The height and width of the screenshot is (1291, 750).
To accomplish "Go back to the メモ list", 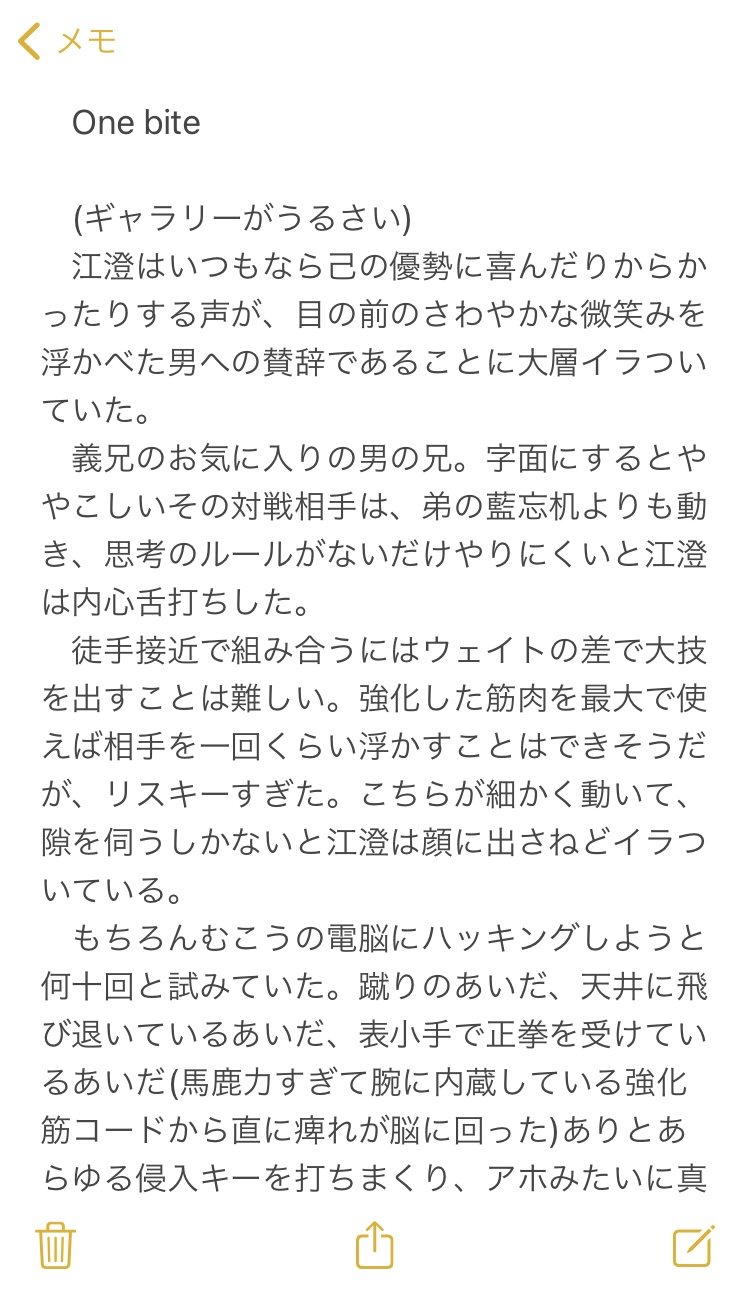I will click(66, 41).
